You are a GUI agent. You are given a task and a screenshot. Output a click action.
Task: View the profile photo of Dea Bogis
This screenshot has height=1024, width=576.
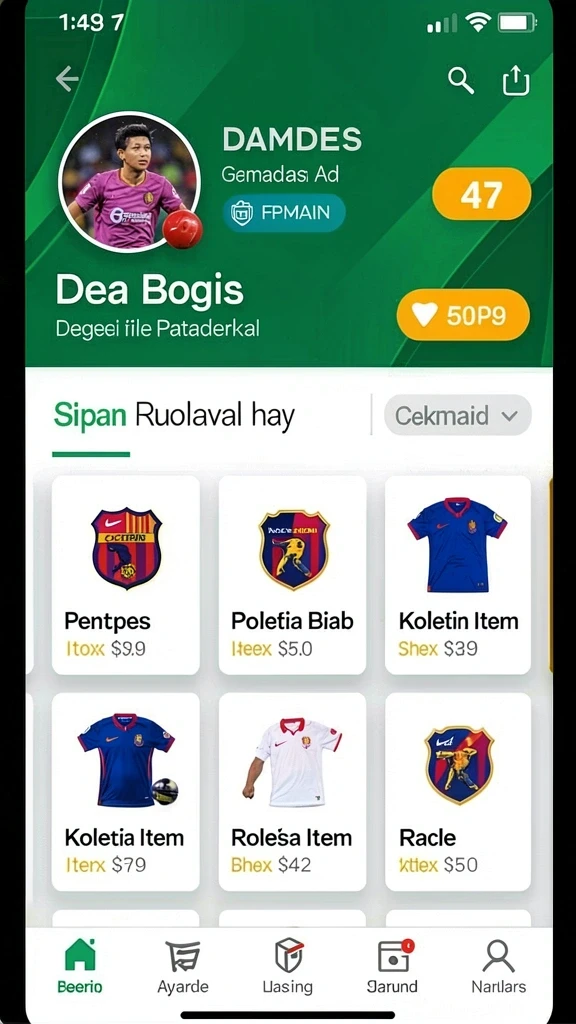[129, 182]
